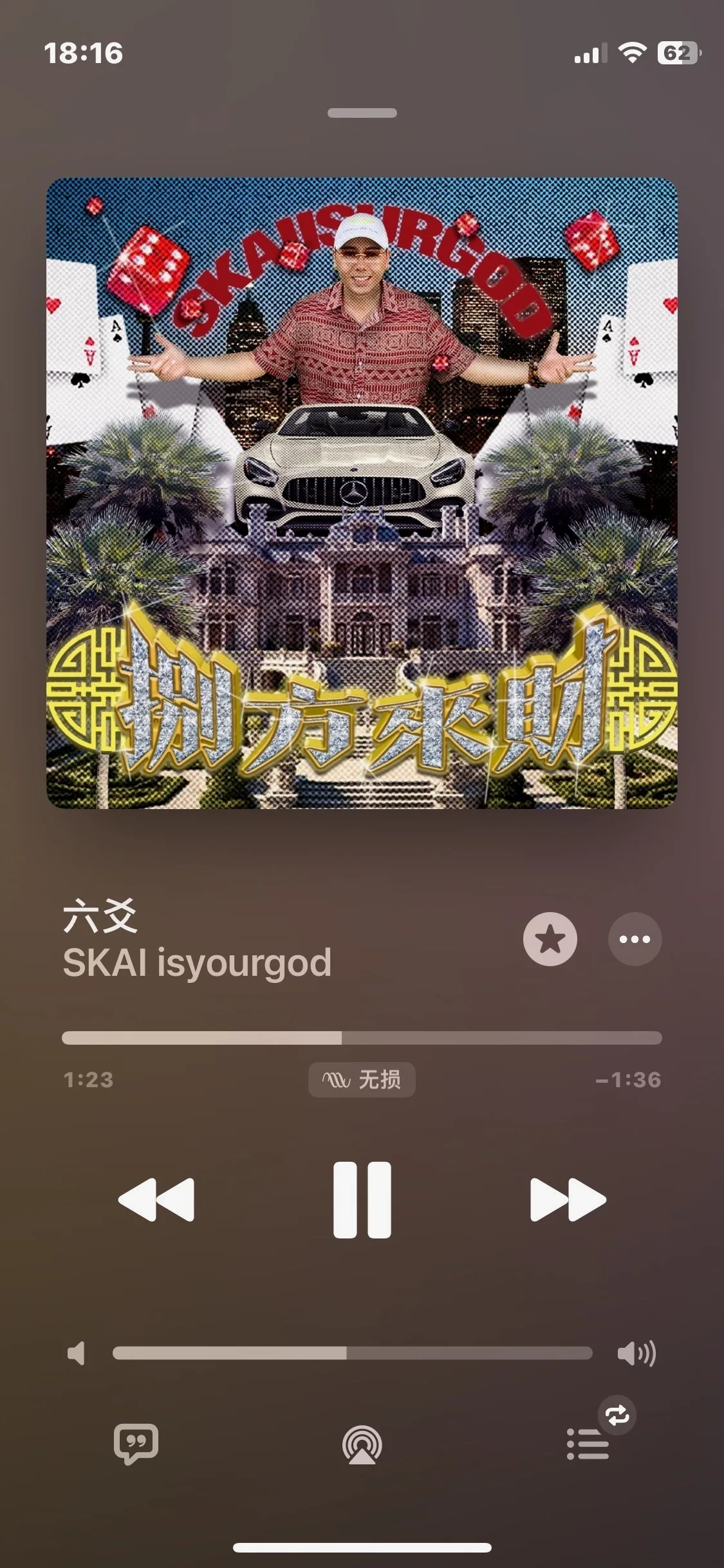Open artist SKAI isyourgod
The height and width of the screenshot is (1568, 724).
pyautogui.click(x=197, y=963)
